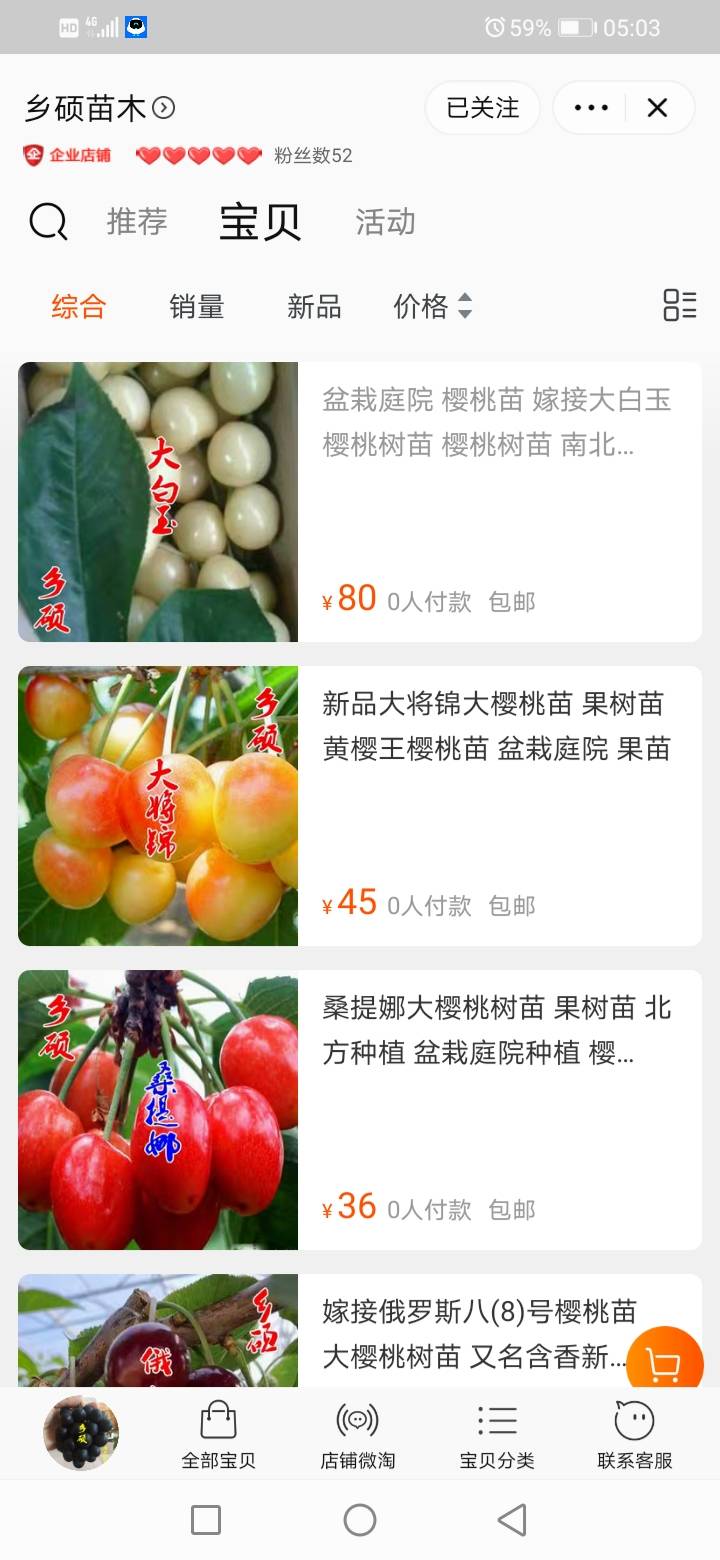Tap the 已关注 follow button
720x1560 pixels.
(483, 108)
